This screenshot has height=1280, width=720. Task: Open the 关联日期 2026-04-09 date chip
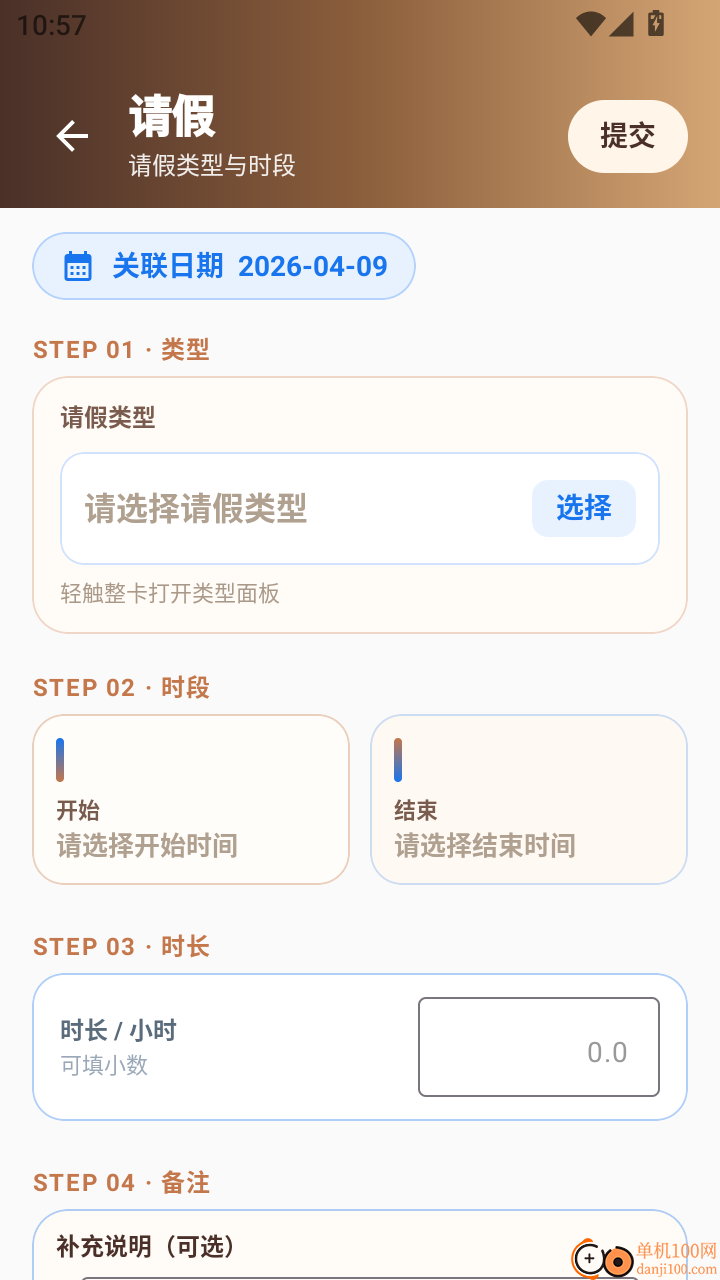[x=224, y=265]
